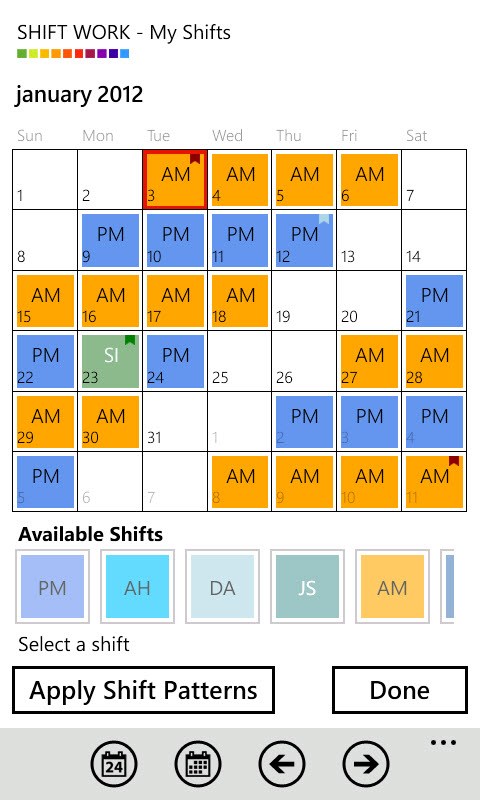Open the three-dot overflow menu

coord(443,743)
